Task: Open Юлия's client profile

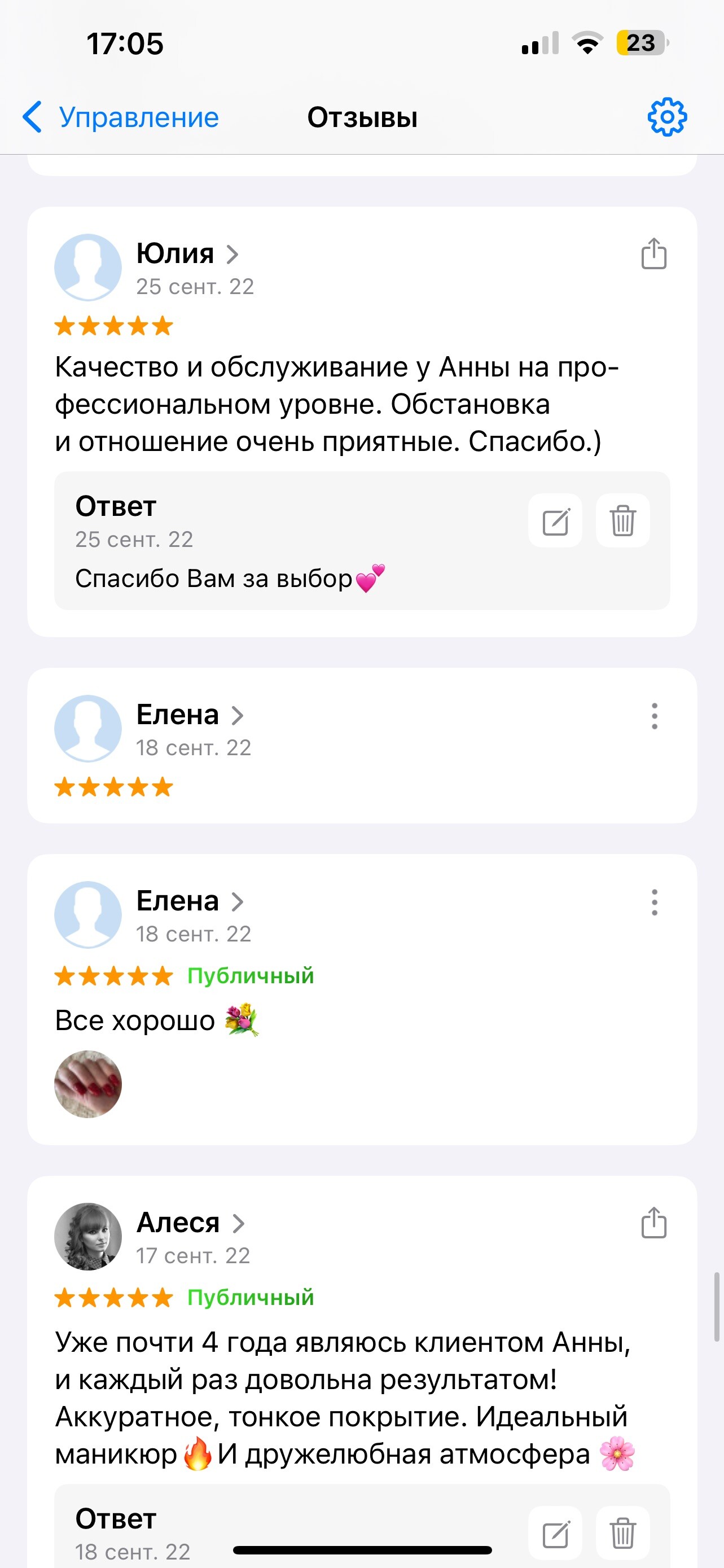Action: [x=186, y=253]
